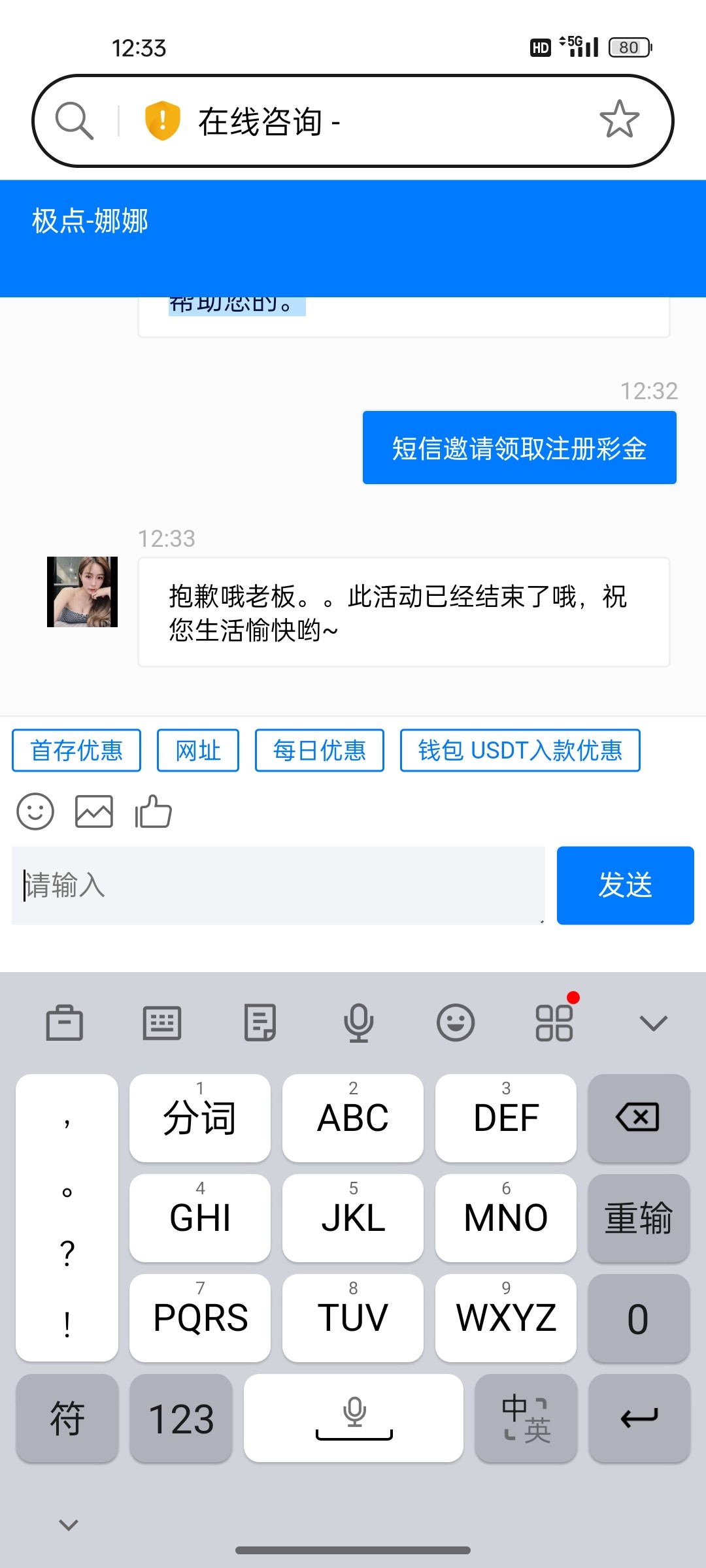This screenshot has height=1568, width=706.
Task: Open the 符 symbols keyboard
Action: coord(67,1418)
